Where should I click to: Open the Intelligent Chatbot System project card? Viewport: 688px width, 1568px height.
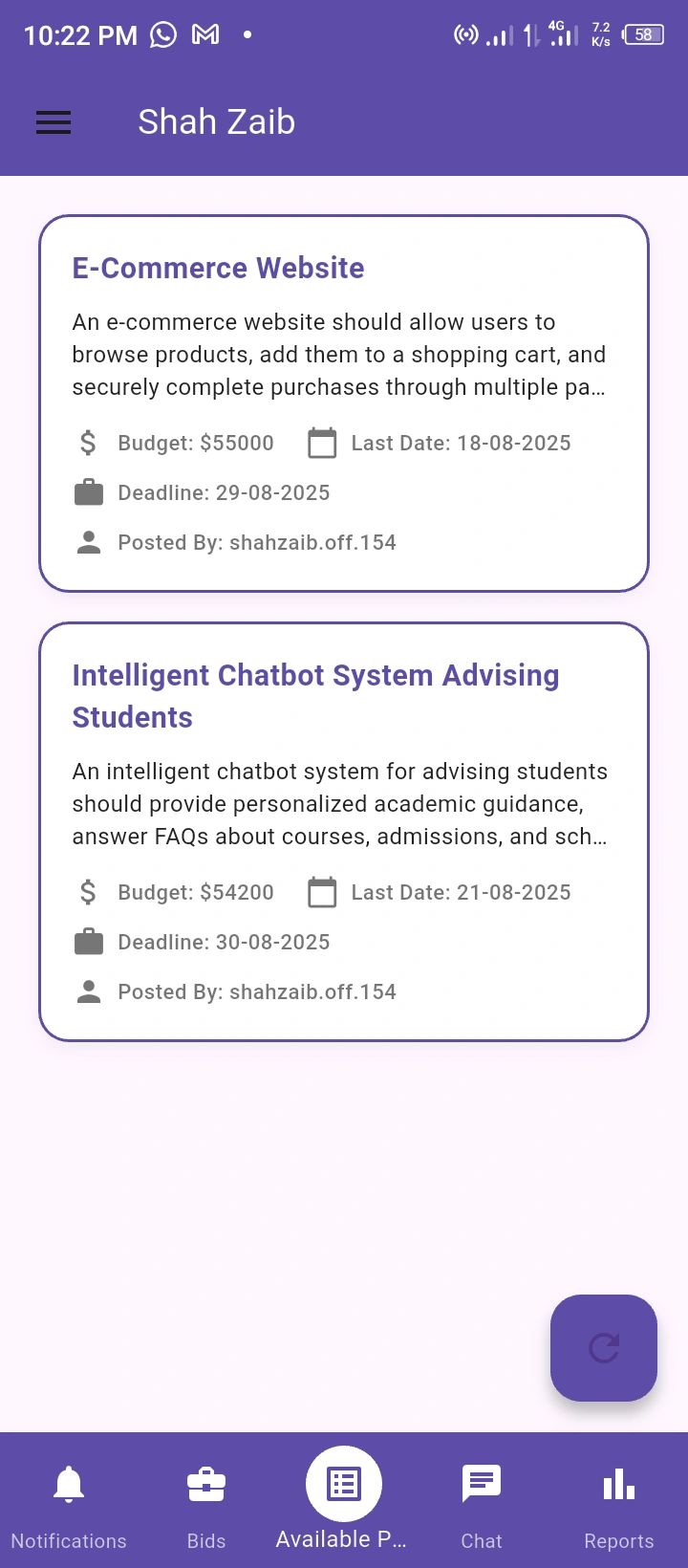click(343, 831)
